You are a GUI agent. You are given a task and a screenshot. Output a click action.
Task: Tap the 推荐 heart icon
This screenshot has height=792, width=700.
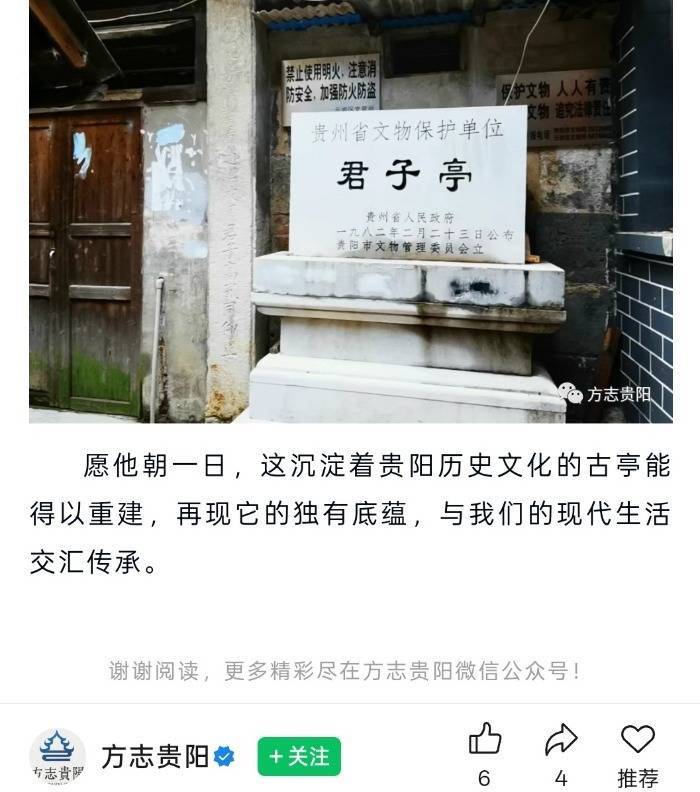637,739
